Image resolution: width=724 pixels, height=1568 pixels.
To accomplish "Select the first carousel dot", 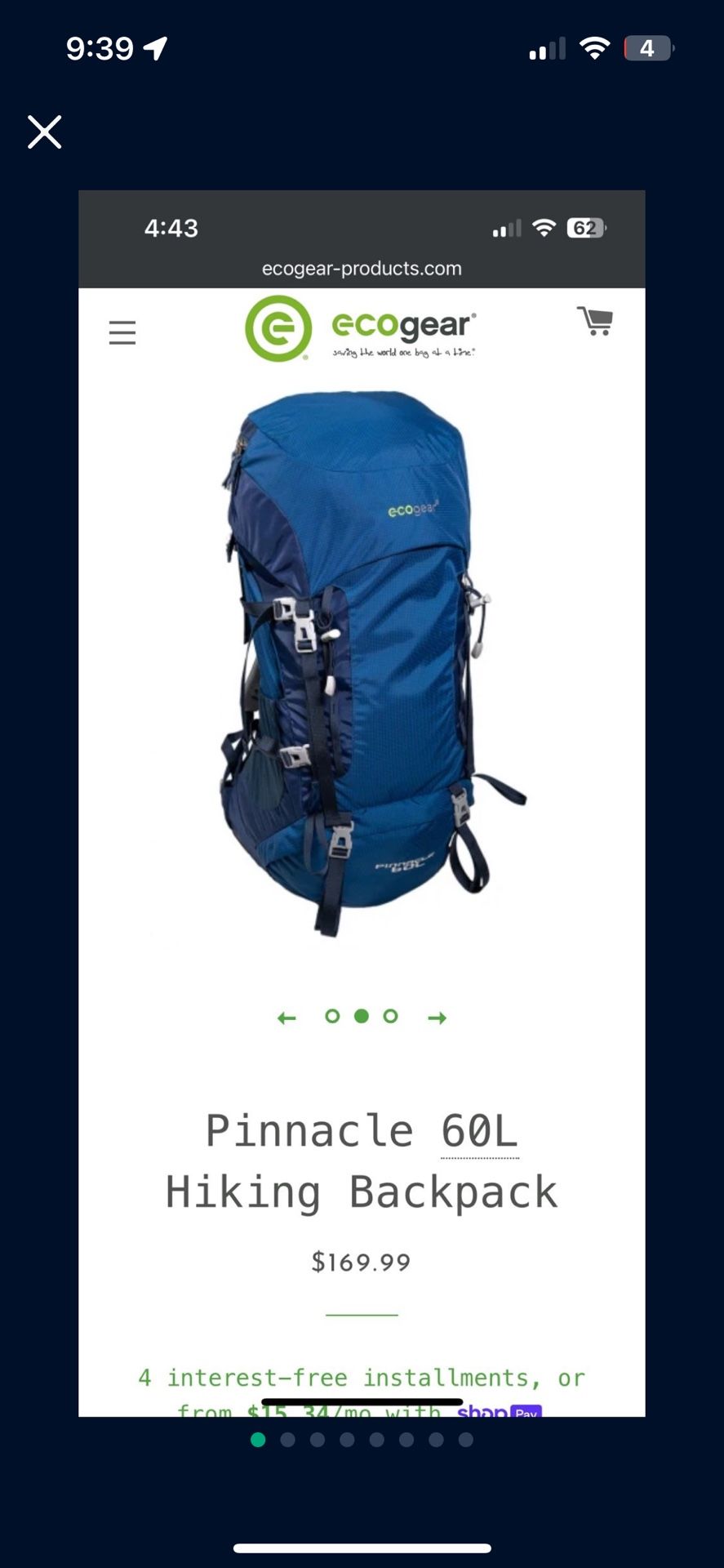I will 332,1017.
